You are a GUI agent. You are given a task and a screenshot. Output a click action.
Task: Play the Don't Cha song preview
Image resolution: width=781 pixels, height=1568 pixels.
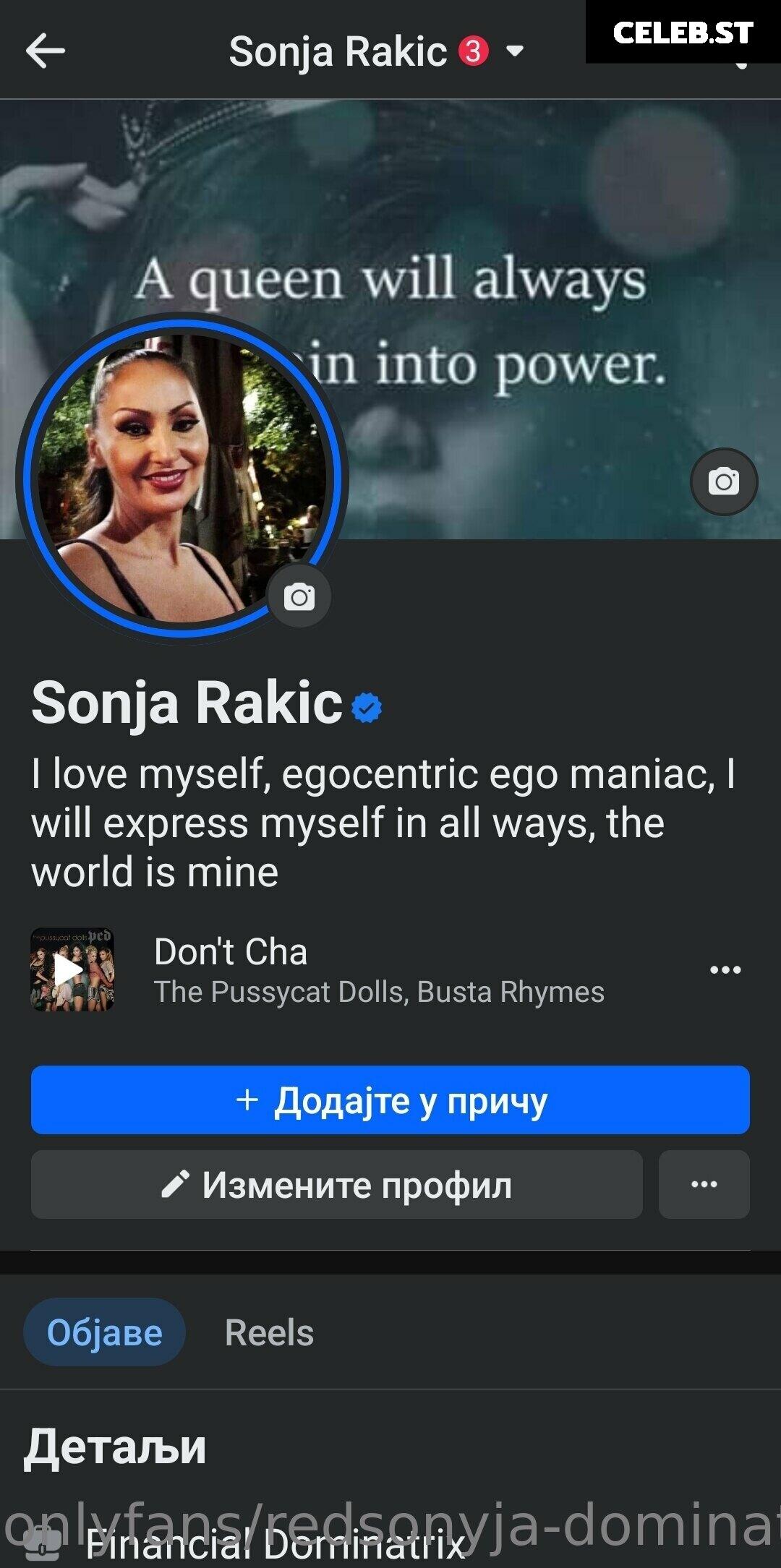(x=72, y=969)
